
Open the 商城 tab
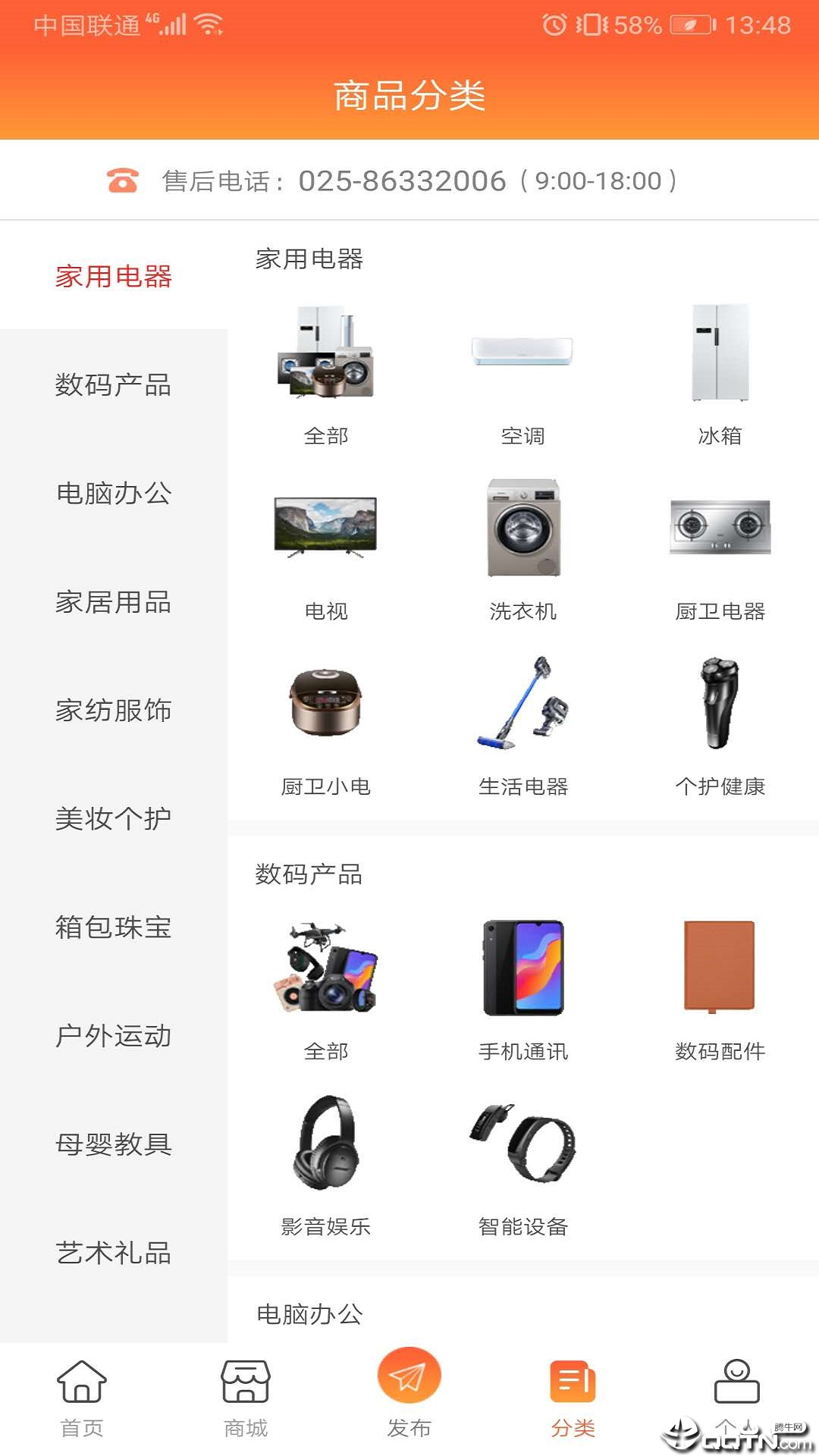pyautogui.click(x=246, y=1397)
